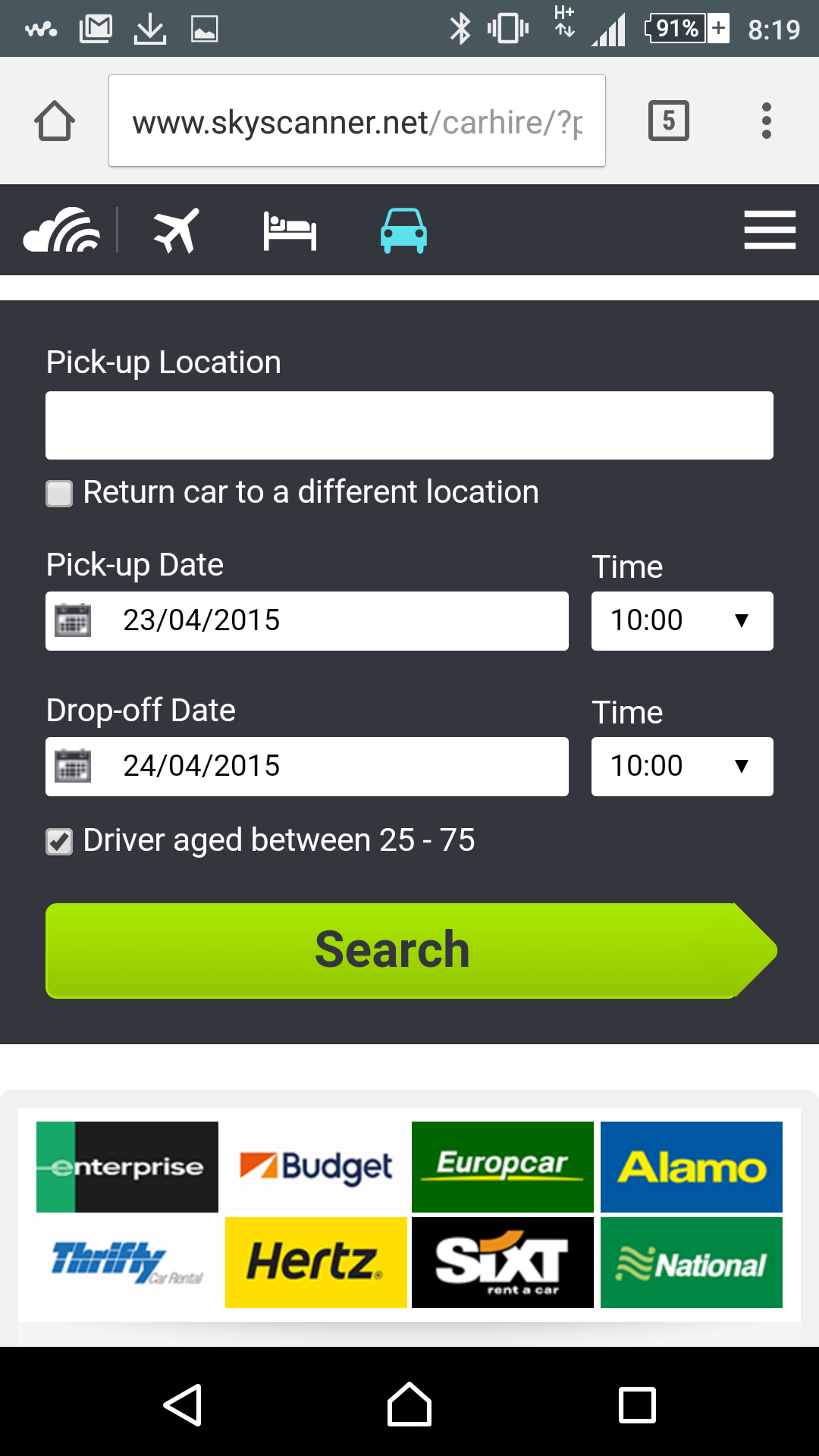Open the browser overflow menu
This screenshot has height=1456, width=819.
click(x=767, y=121)
